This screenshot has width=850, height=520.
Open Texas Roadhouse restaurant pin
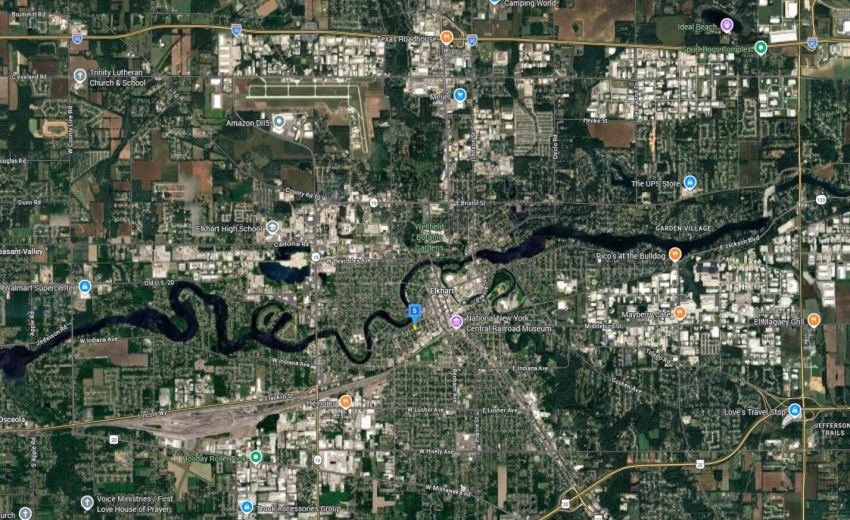[x=447, y=38]
